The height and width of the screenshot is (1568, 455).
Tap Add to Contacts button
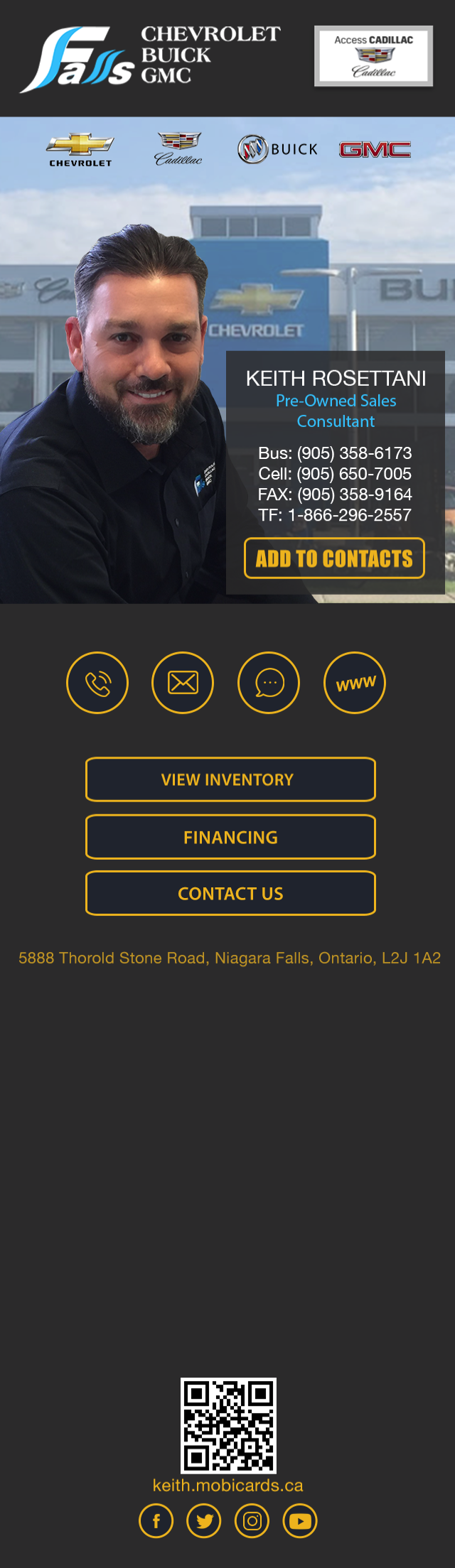click(x=334, y=558)
